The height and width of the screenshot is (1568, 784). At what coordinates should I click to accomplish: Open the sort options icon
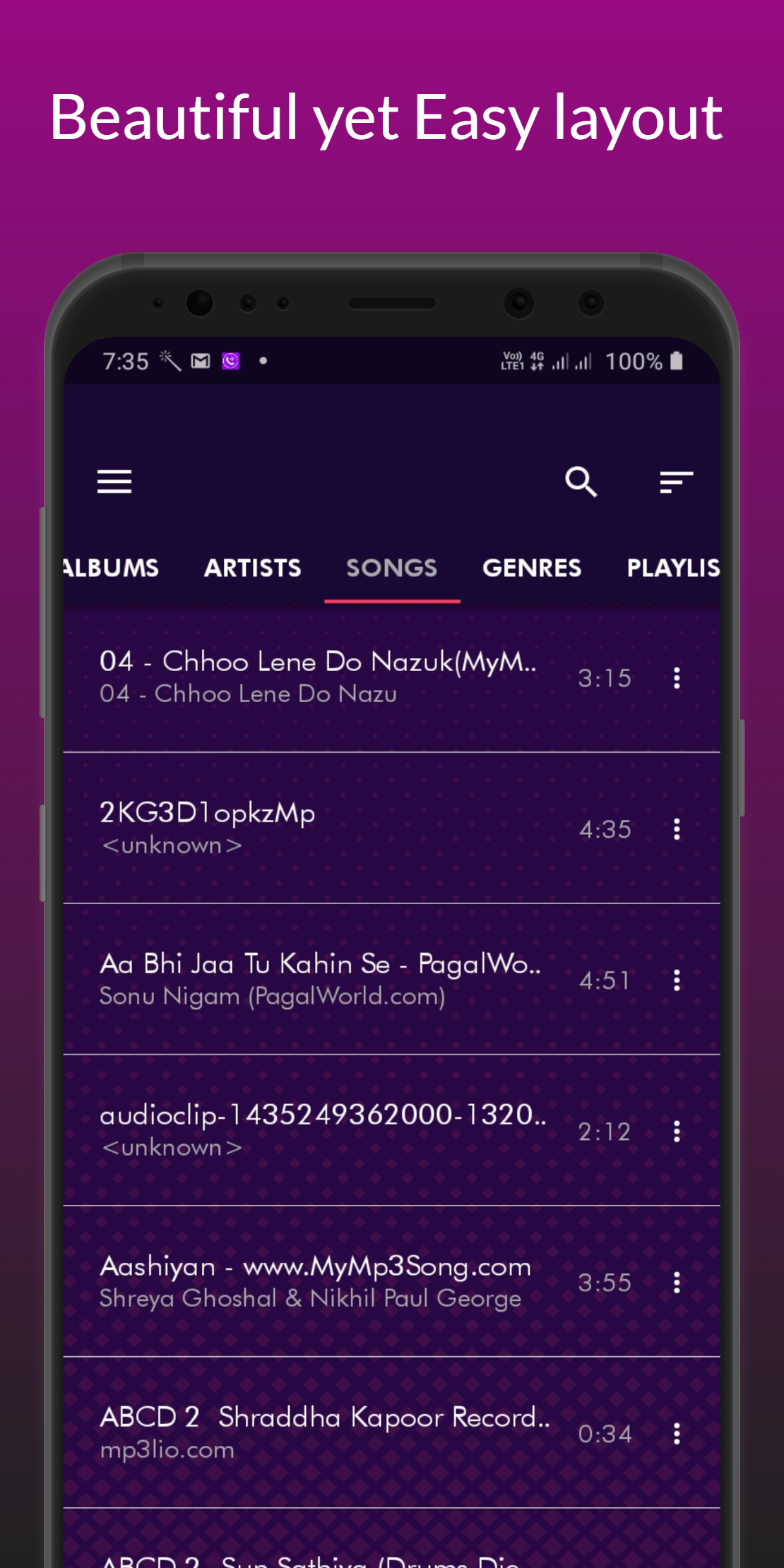pyautogui.click(x=676, y=481)
